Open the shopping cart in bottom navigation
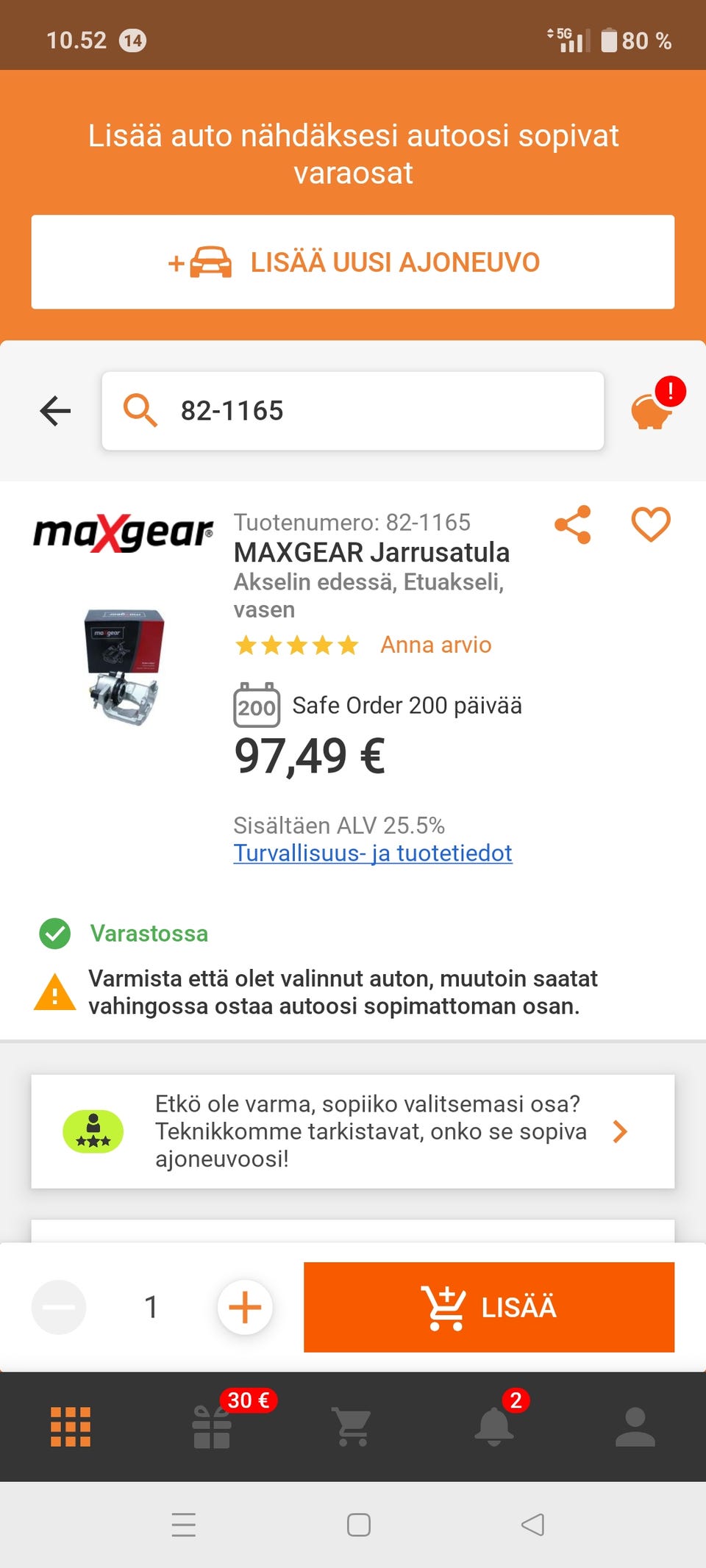 [x=353, y=1425]
